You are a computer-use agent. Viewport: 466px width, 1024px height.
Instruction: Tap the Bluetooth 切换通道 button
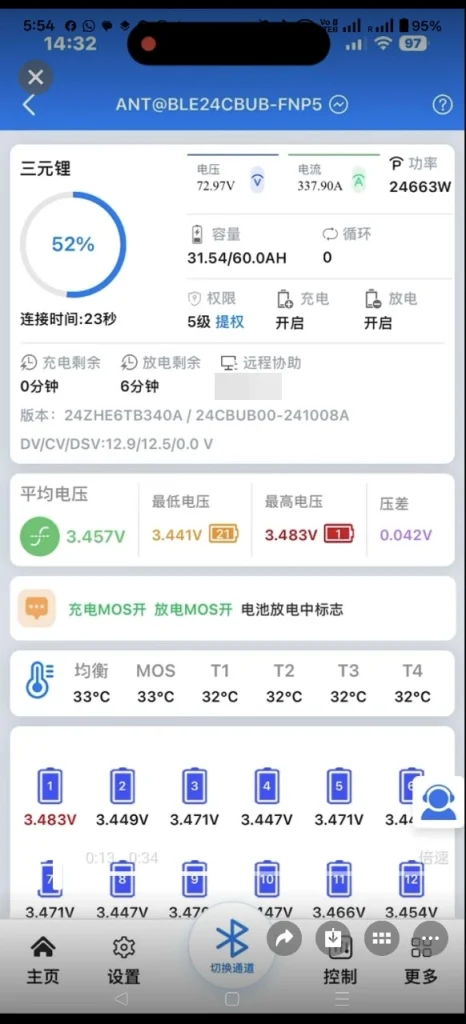232,944
